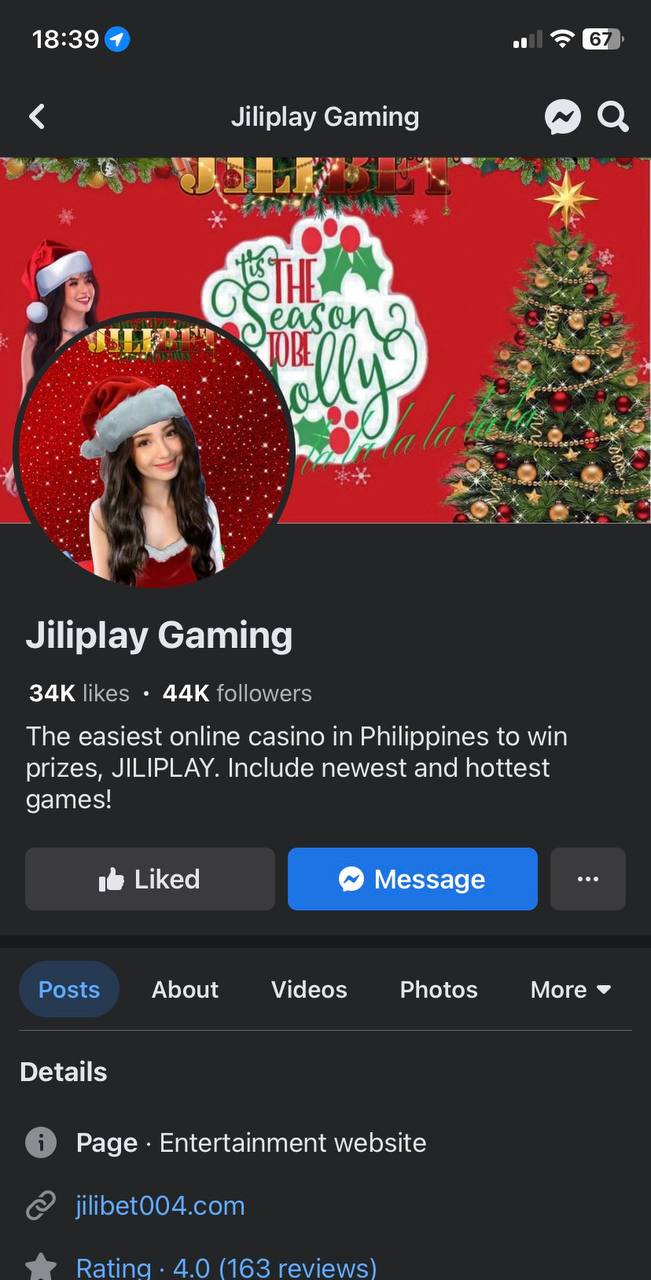Switch to the Photos tab
This screenshot has height=1280, width=651.
pyautogui.click(x=438, y=989)
